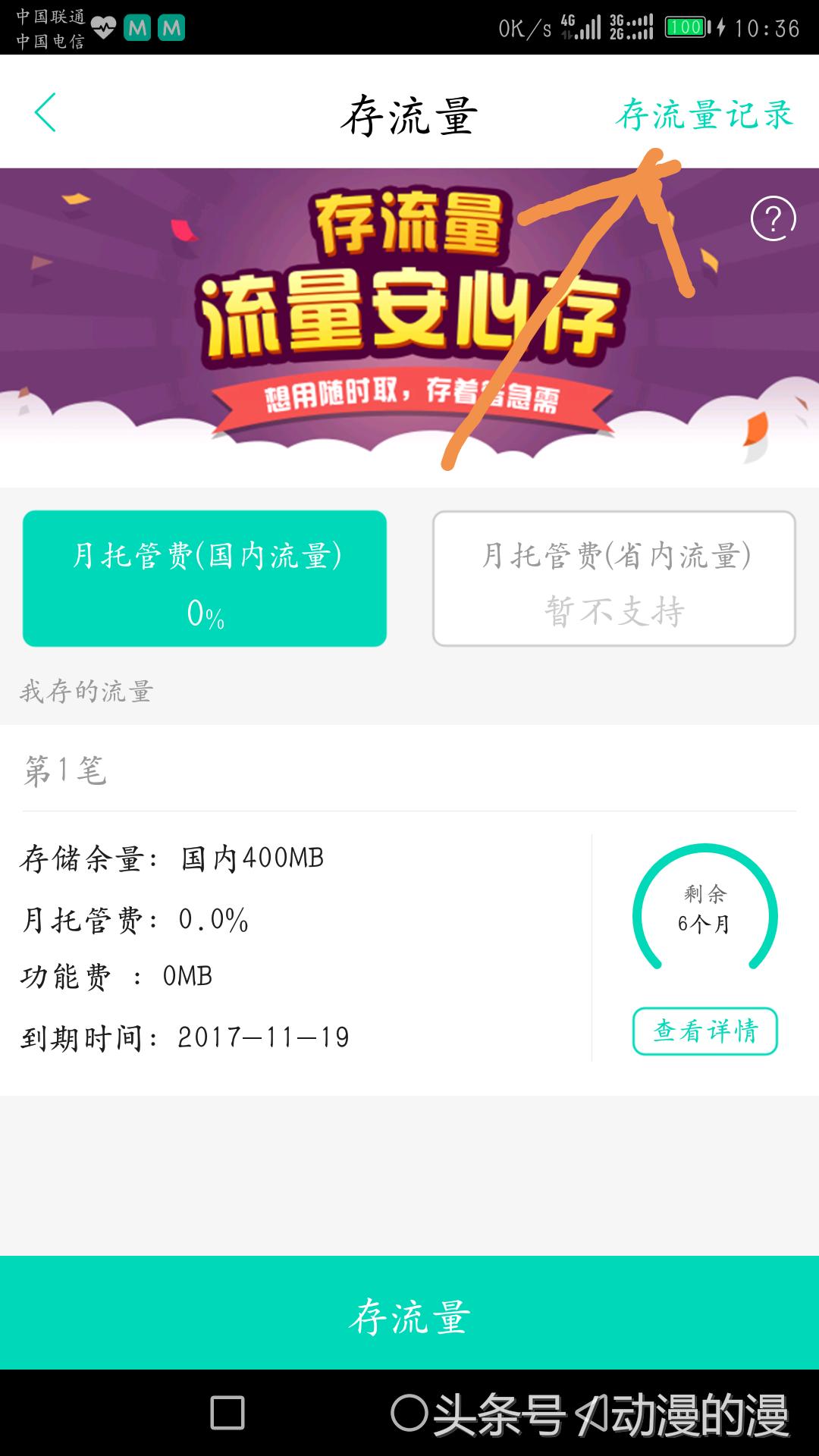Switch to the 存流量 title tab

point(409,115)
